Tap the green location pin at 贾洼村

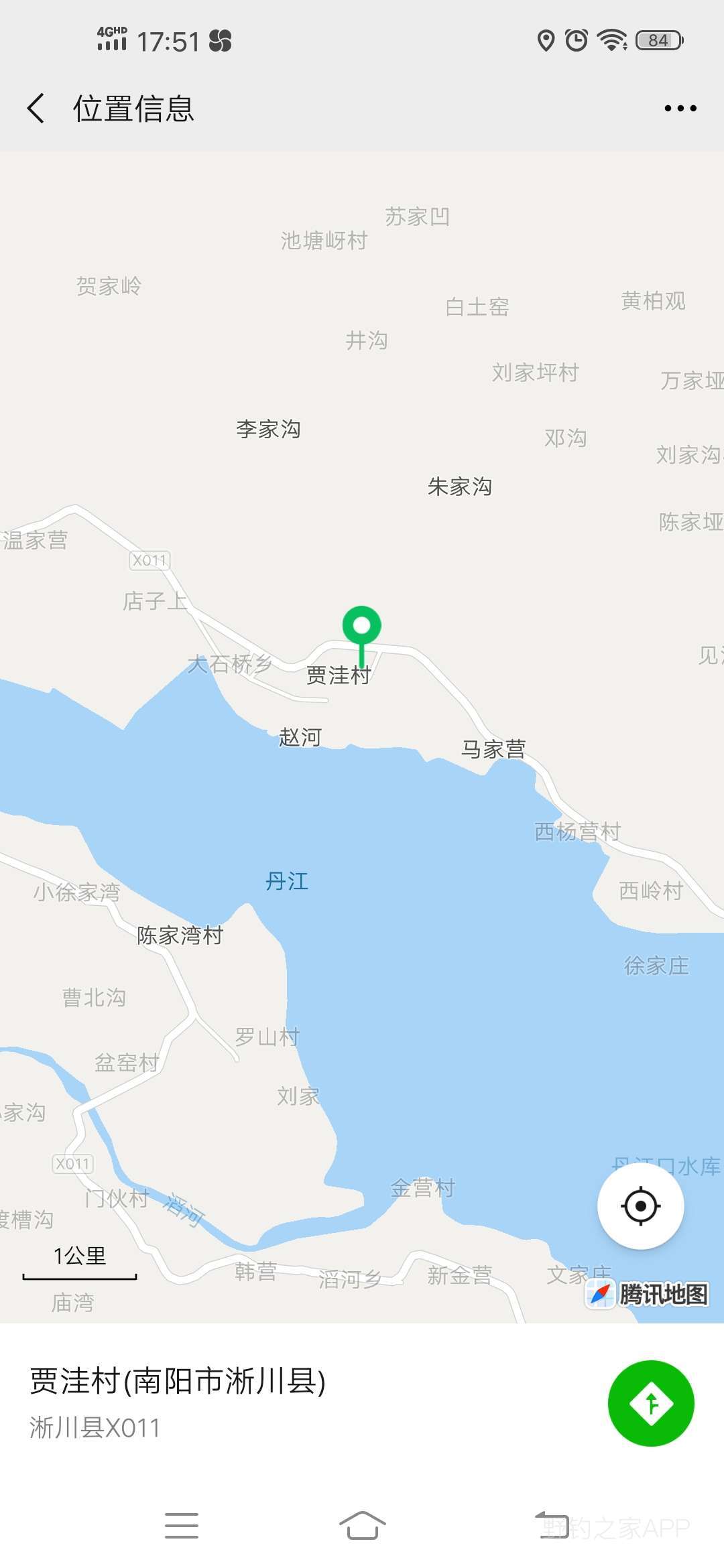(361, 629)
